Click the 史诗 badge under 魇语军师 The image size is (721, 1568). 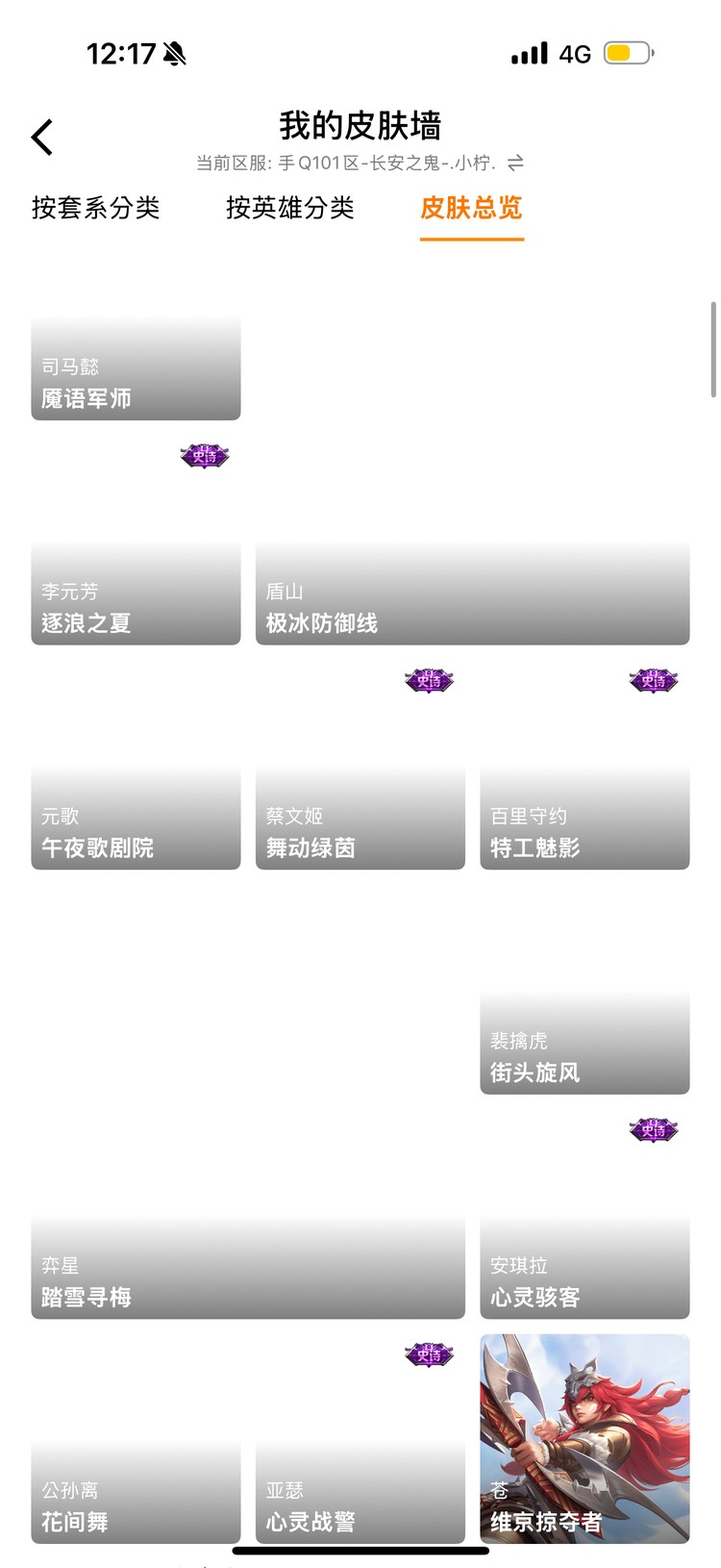204,456
